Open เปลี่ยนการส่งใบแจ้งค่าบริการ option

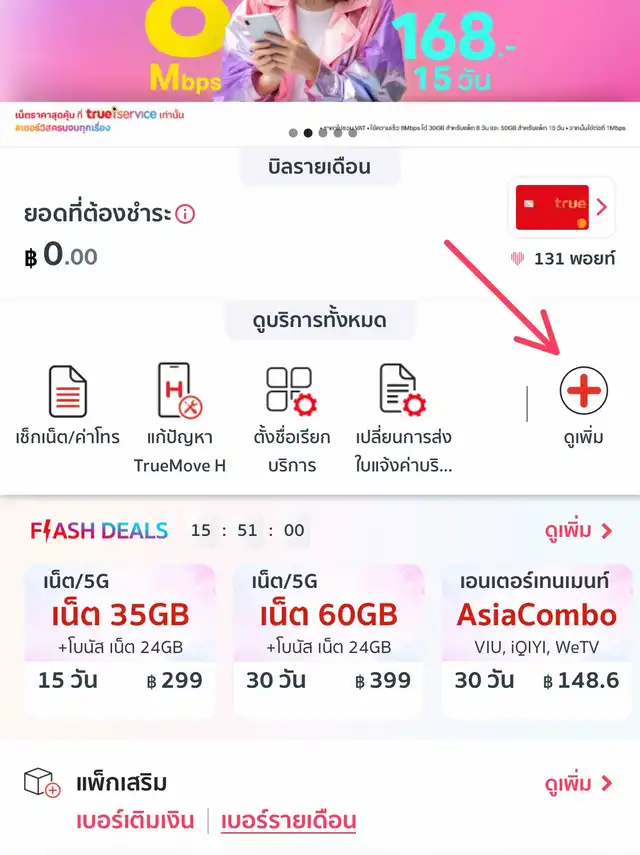click(x=403, y=391)
